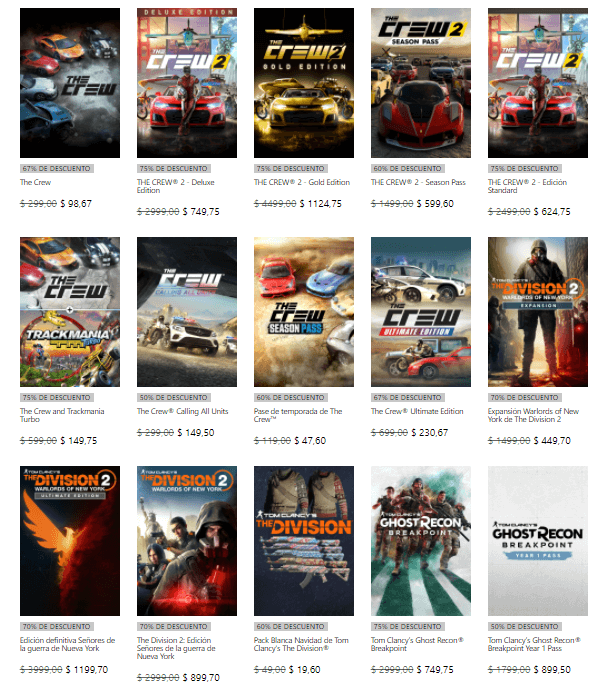Open The Crew game card
The width and height of the screenshot is (604, 696).
70,83
